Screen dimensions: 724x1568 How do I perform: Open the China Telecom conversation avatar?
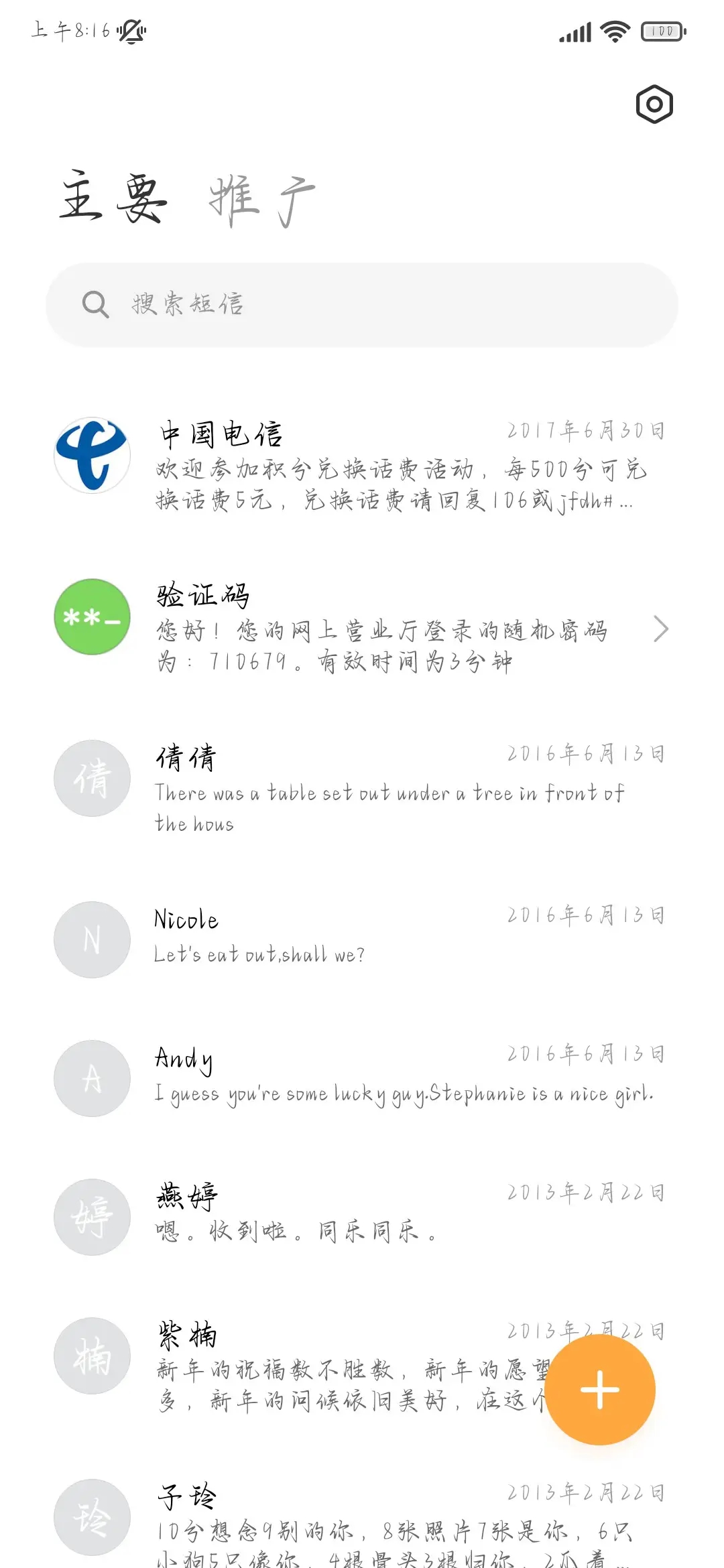pyautogui.click(x=92, y=455)
